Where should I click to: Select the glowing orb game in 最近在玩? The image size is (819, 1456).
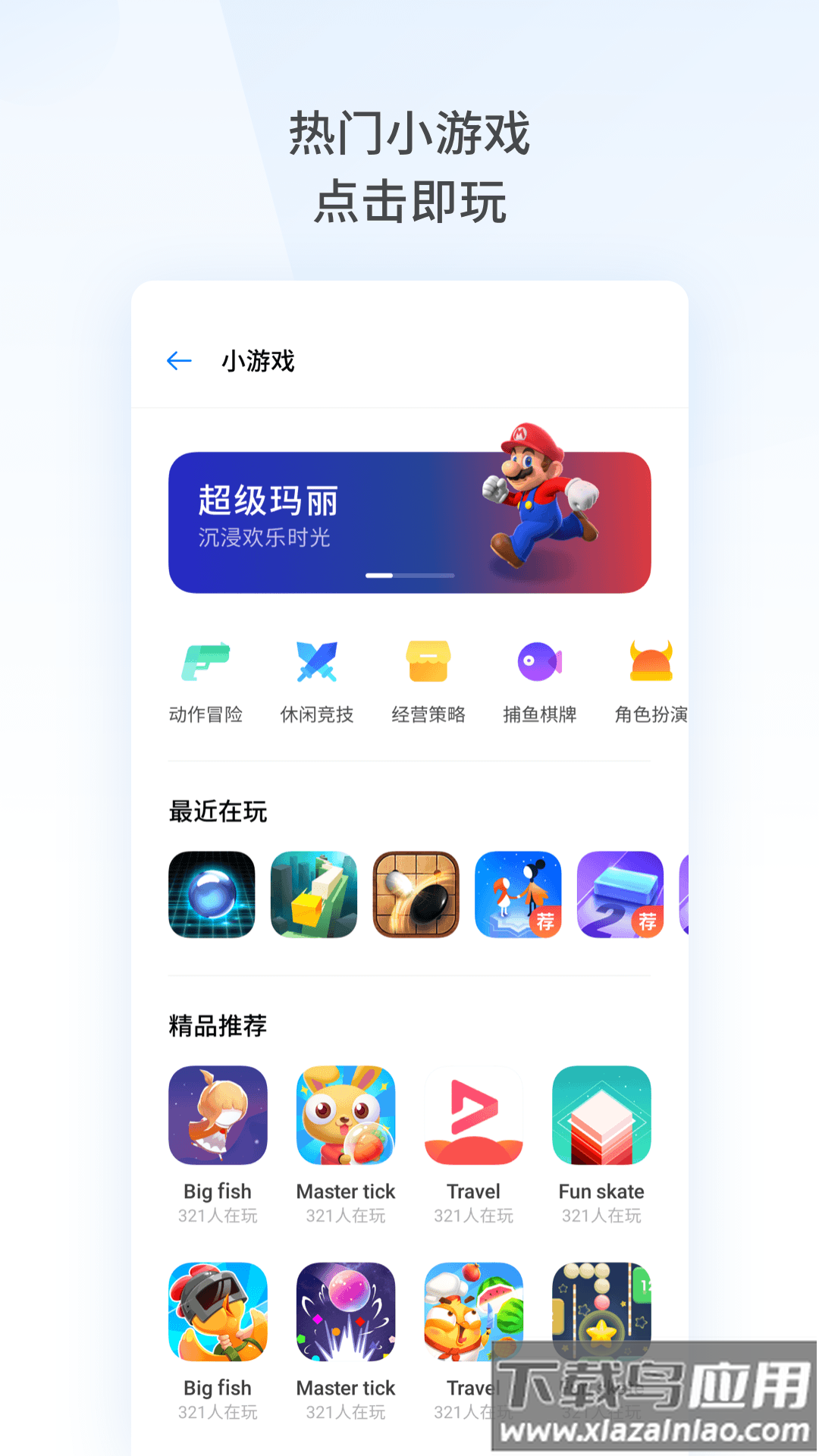pyautogui.click(x=210, y=895)
